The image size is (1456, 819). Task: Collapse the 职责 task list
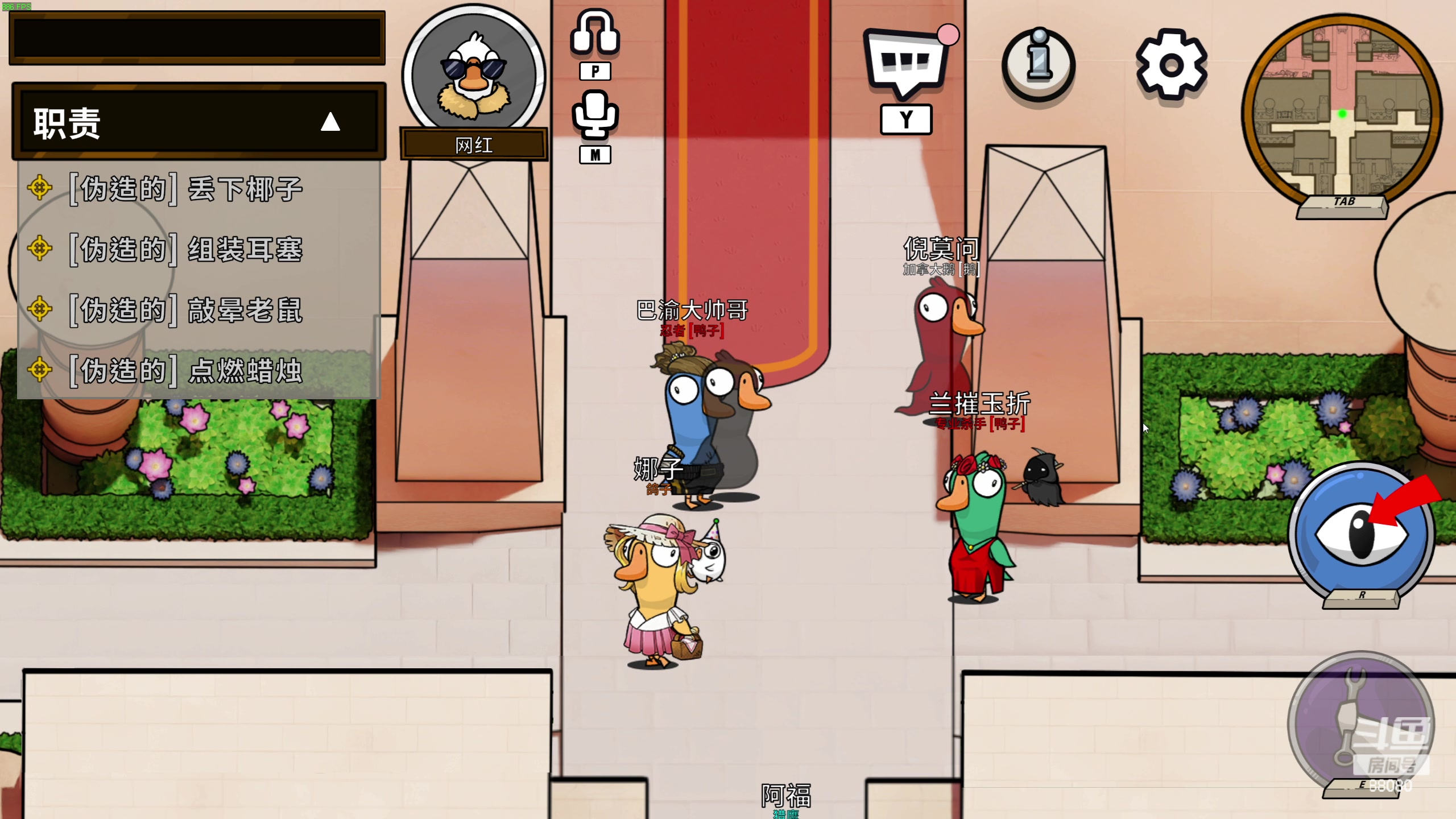point(330,122)
